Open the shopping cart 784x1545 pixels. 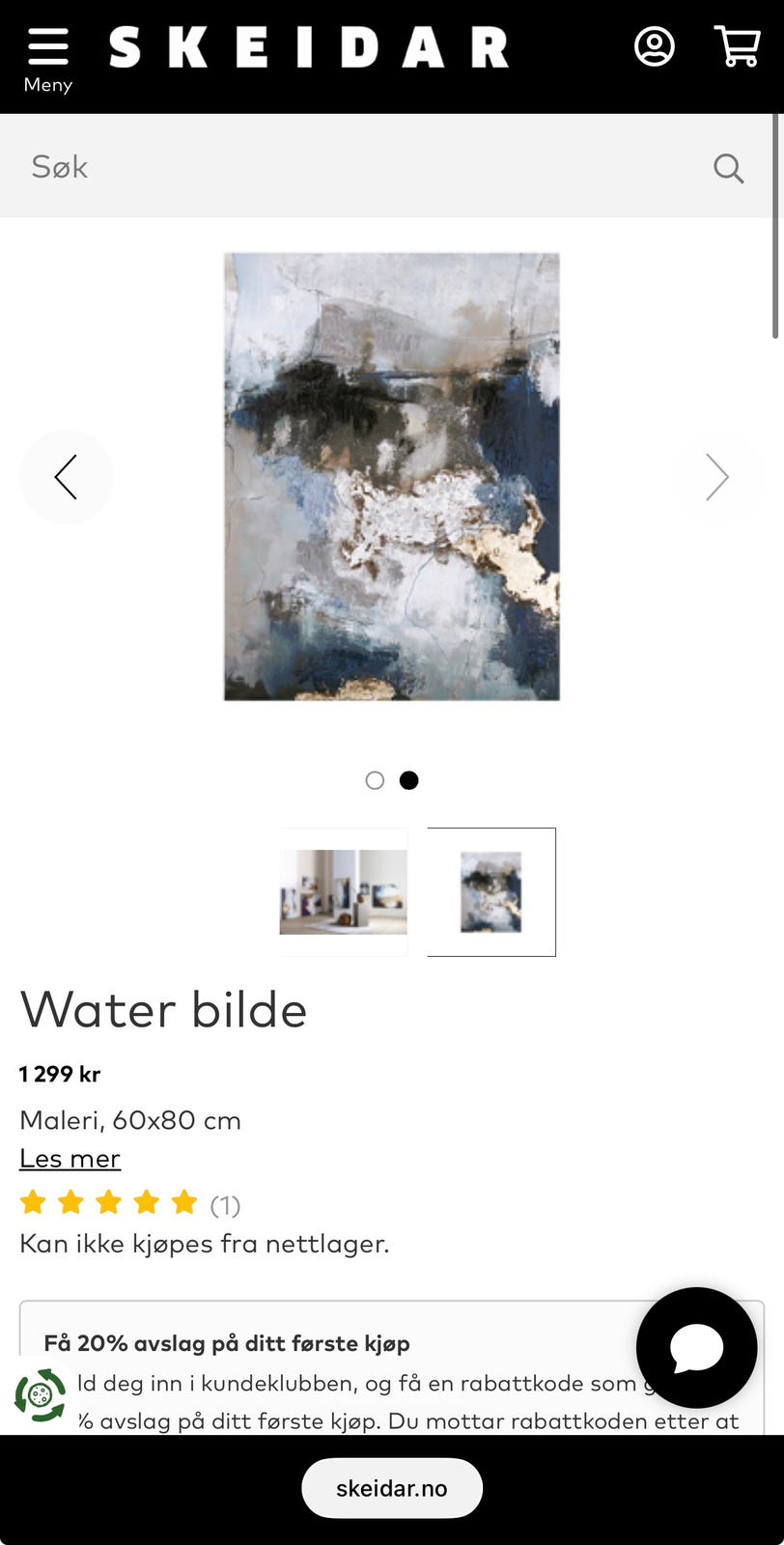(737, 45)
